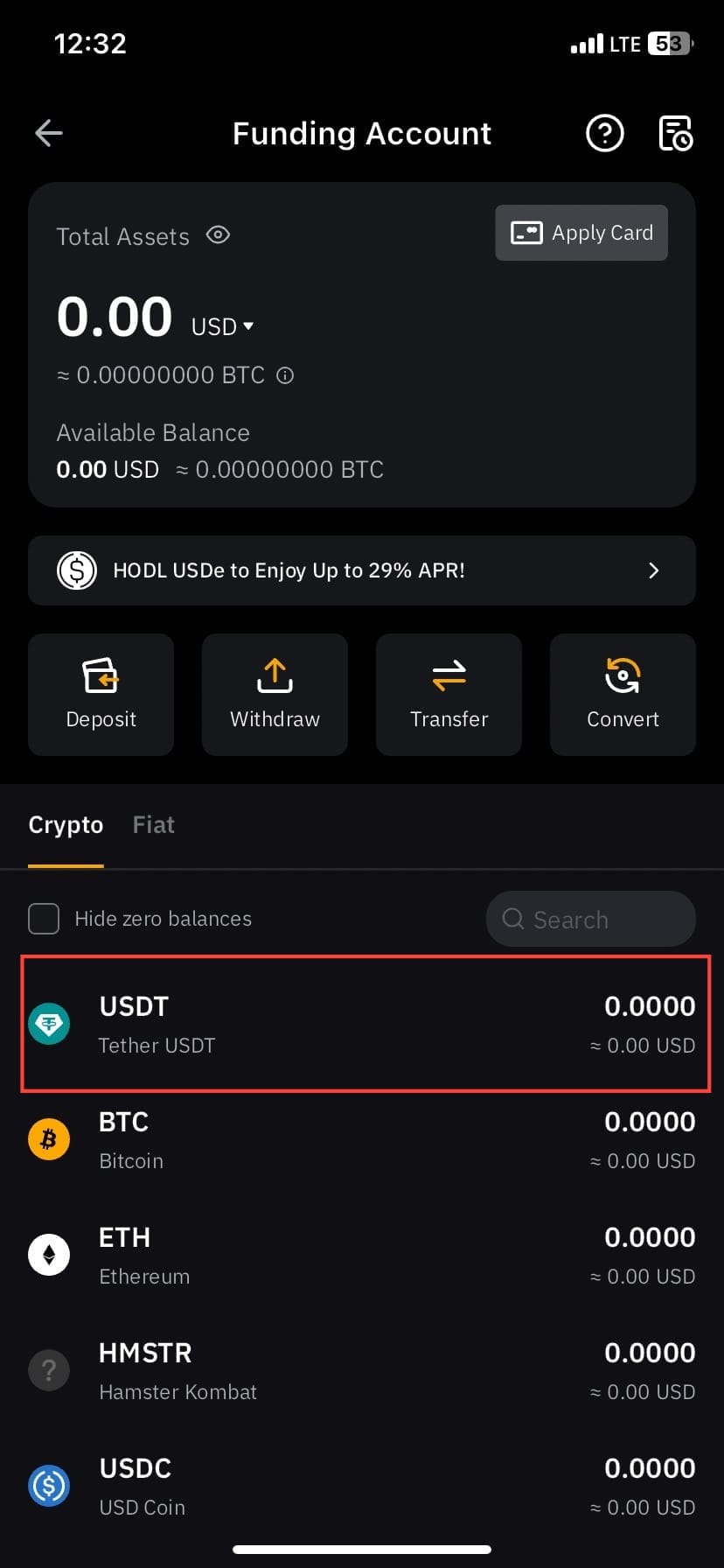724x1568 pixels.
Task: Tap the coin Search field
Action: (x=591, y=919)
